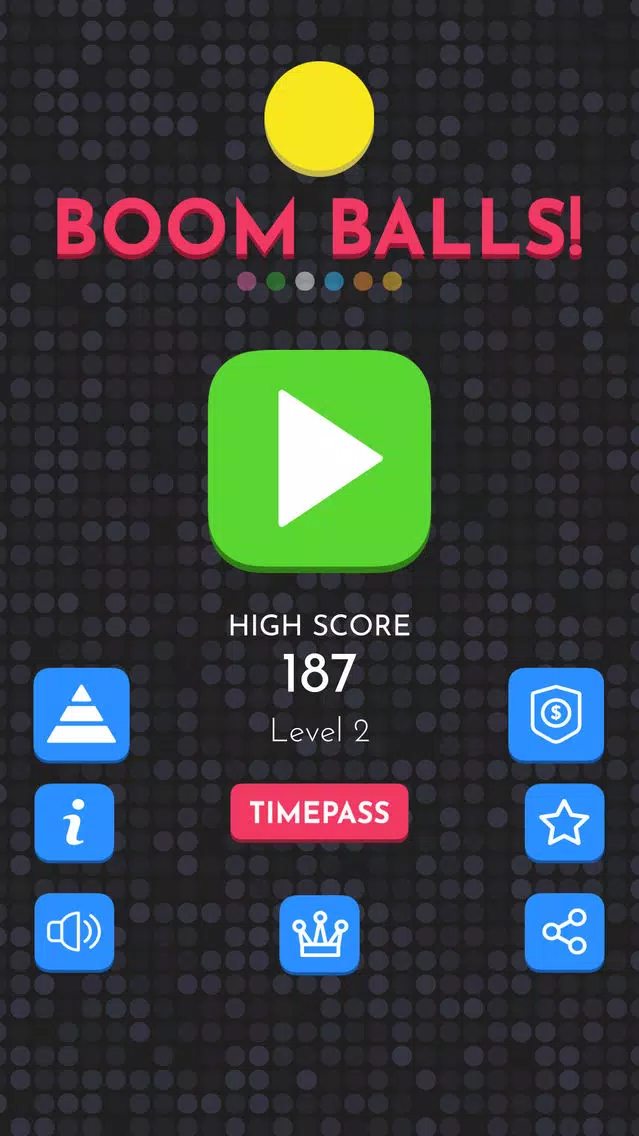Viewport: 639px width, 1136px height.
Task: Share the game via share icon
Action: tap(564, 933)
